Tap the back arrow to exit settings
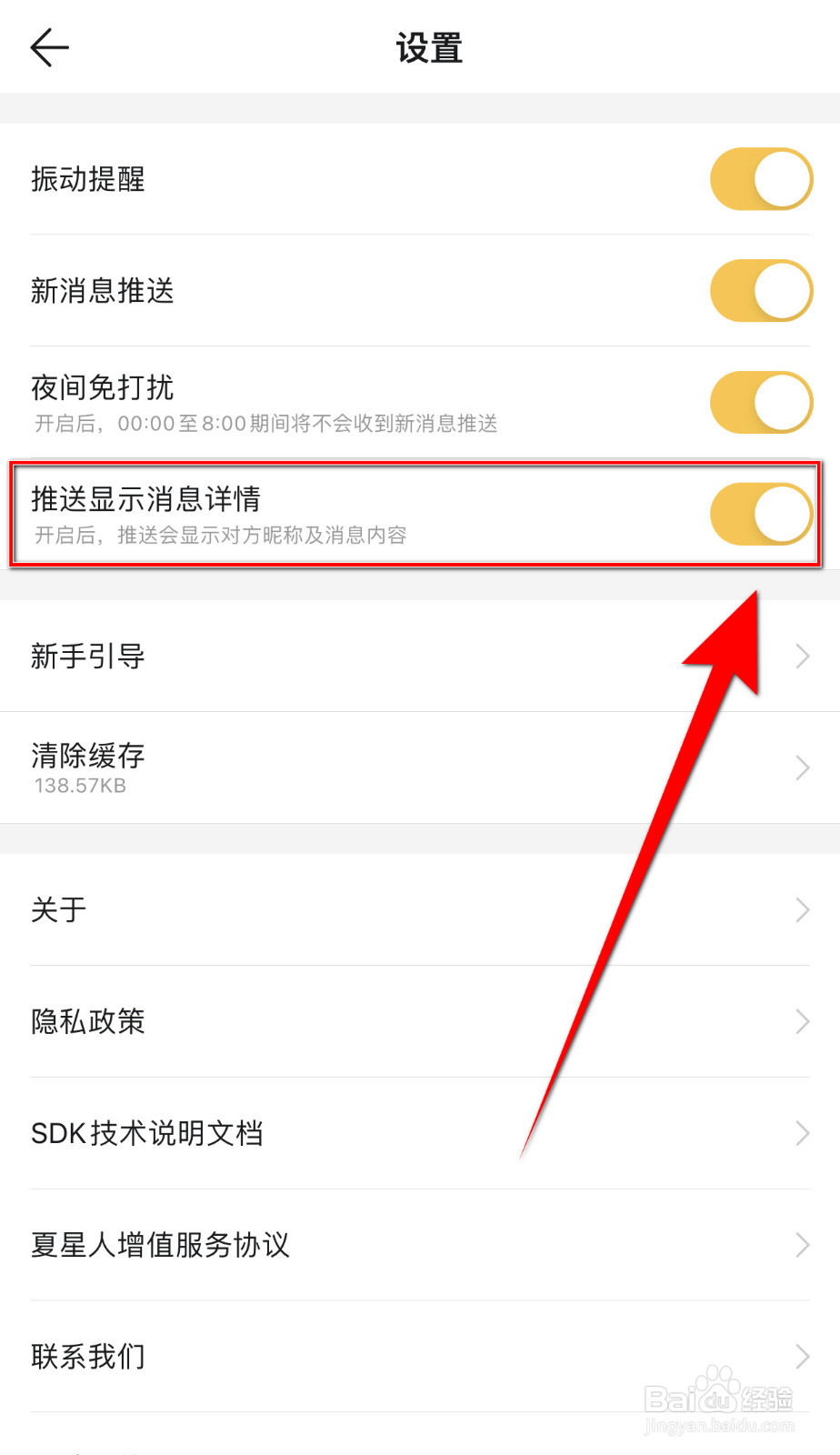 point(50,47)
